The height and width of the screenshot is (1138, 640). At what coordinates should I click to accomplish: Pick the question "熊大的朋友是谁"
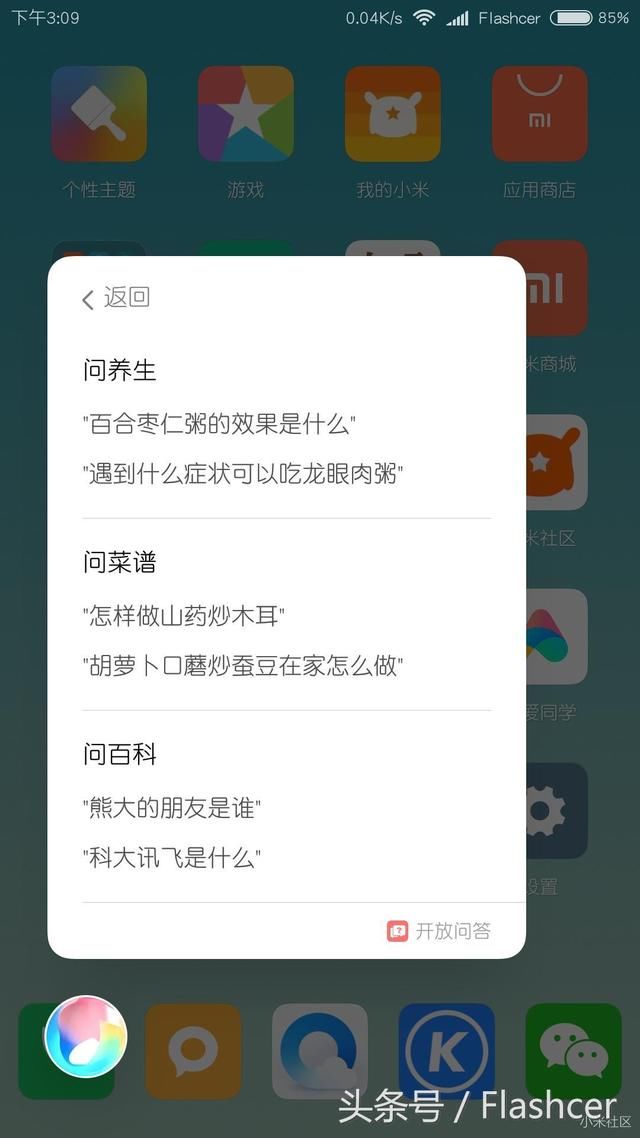click(171, 808)
